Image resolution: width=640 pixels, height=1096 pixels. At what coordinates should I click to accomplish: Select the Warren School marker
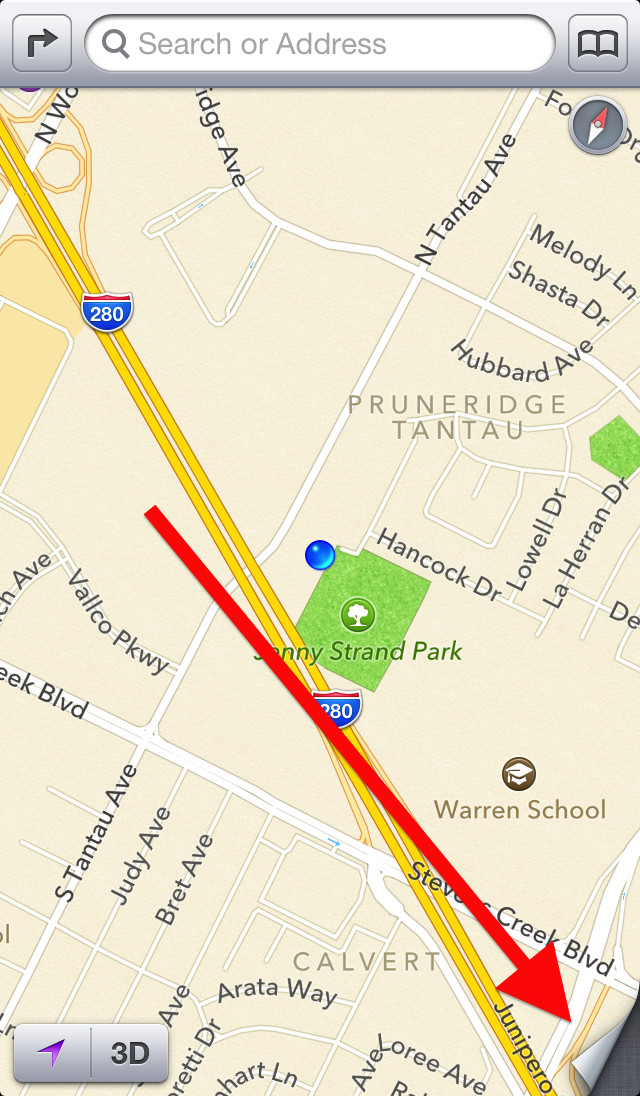(x=519, y=774)
